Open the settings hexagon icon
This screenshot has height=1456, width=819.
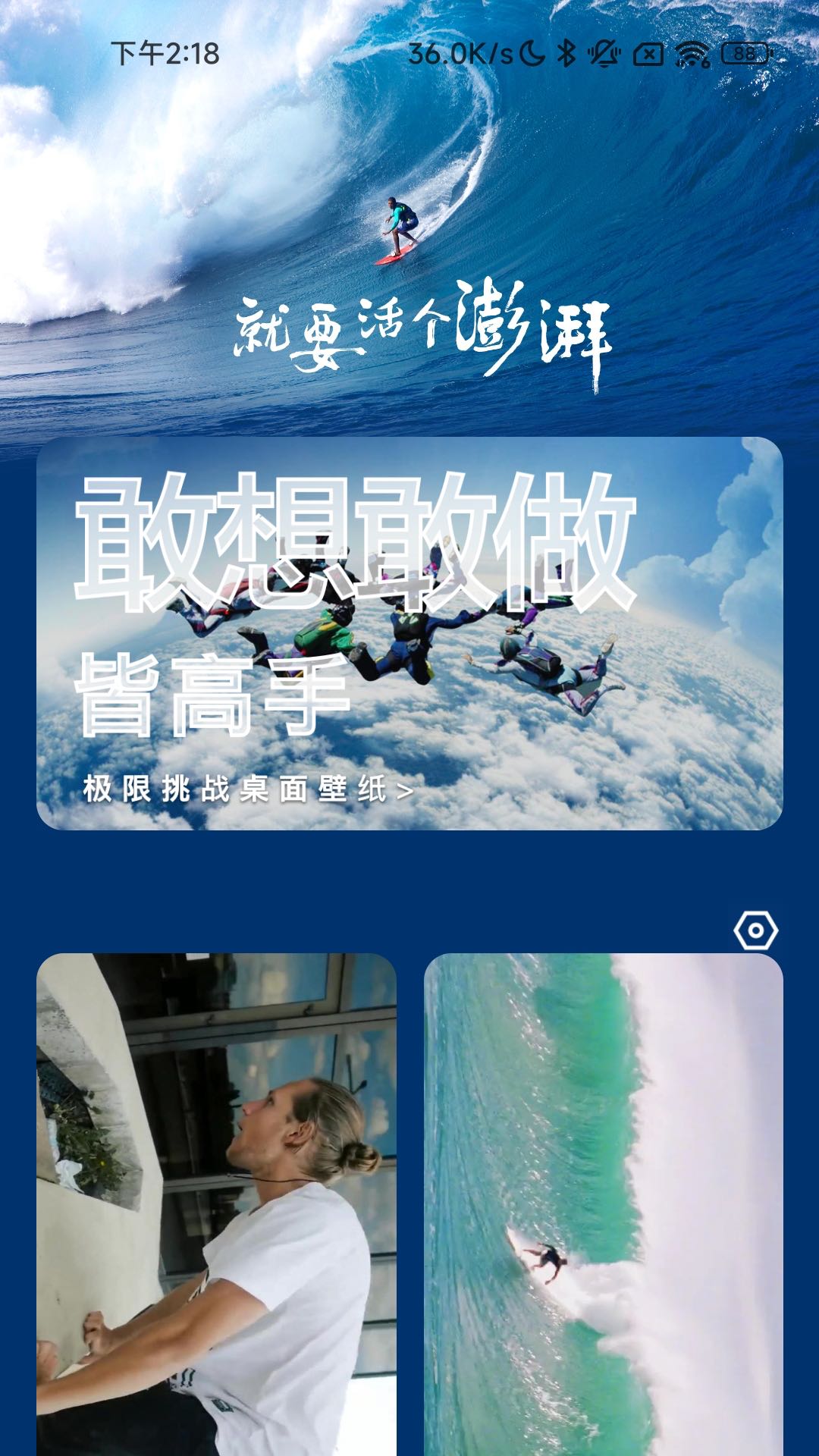click(755, 930)
